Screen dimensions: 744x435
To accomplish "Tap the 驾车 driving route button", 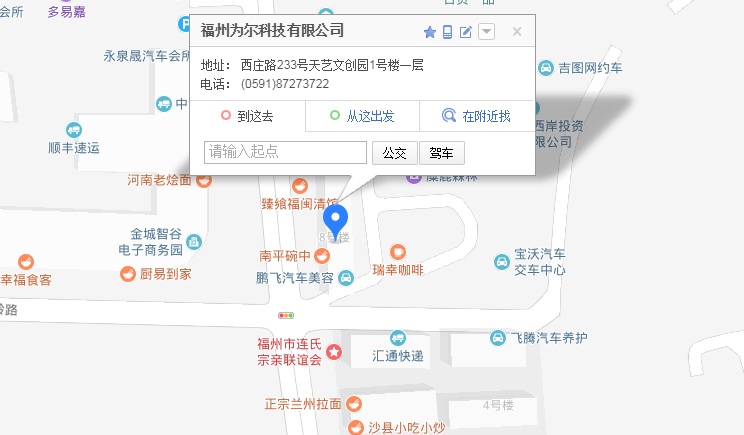I will click(441, 152).
